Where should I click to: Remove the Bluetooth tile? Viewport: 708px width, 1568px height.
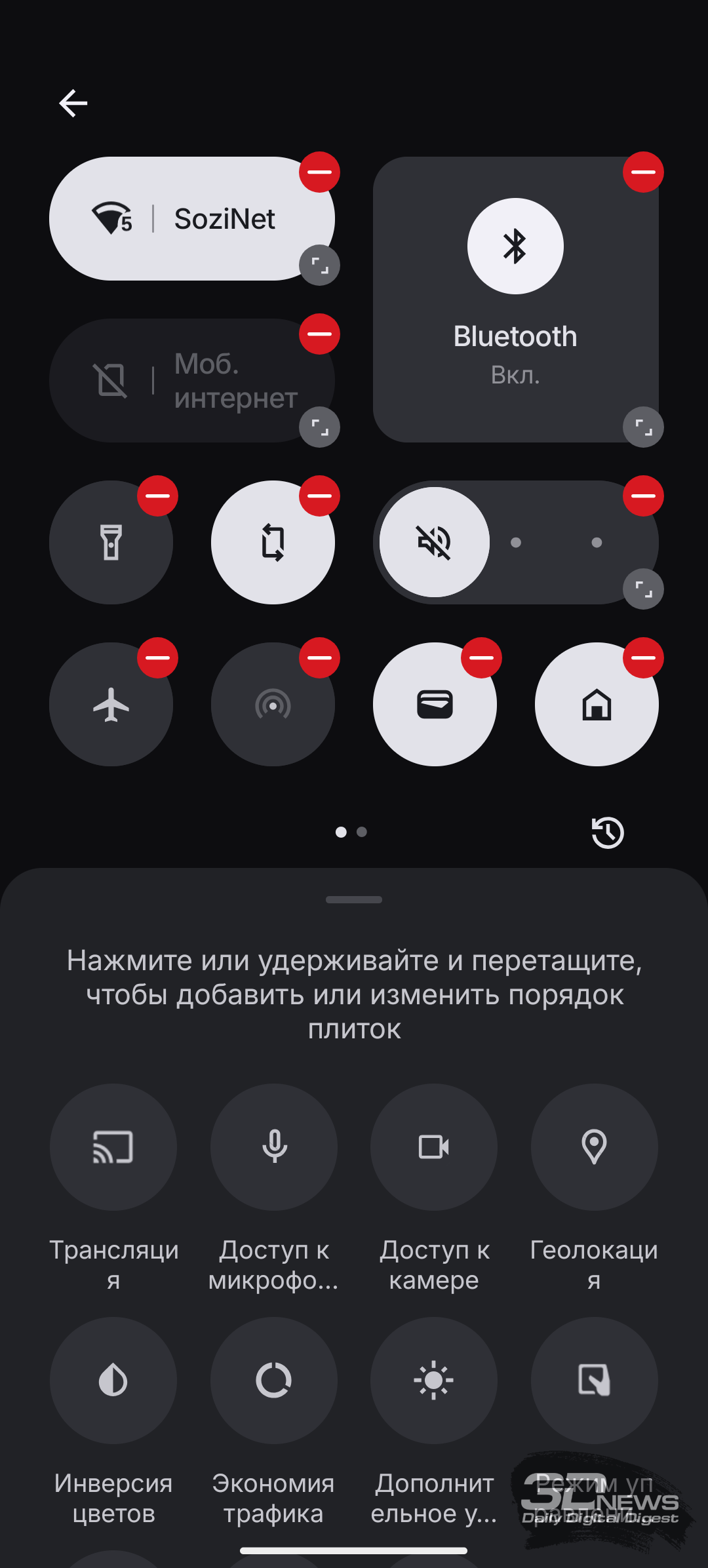pyautogui.click(x=643, y=172)
